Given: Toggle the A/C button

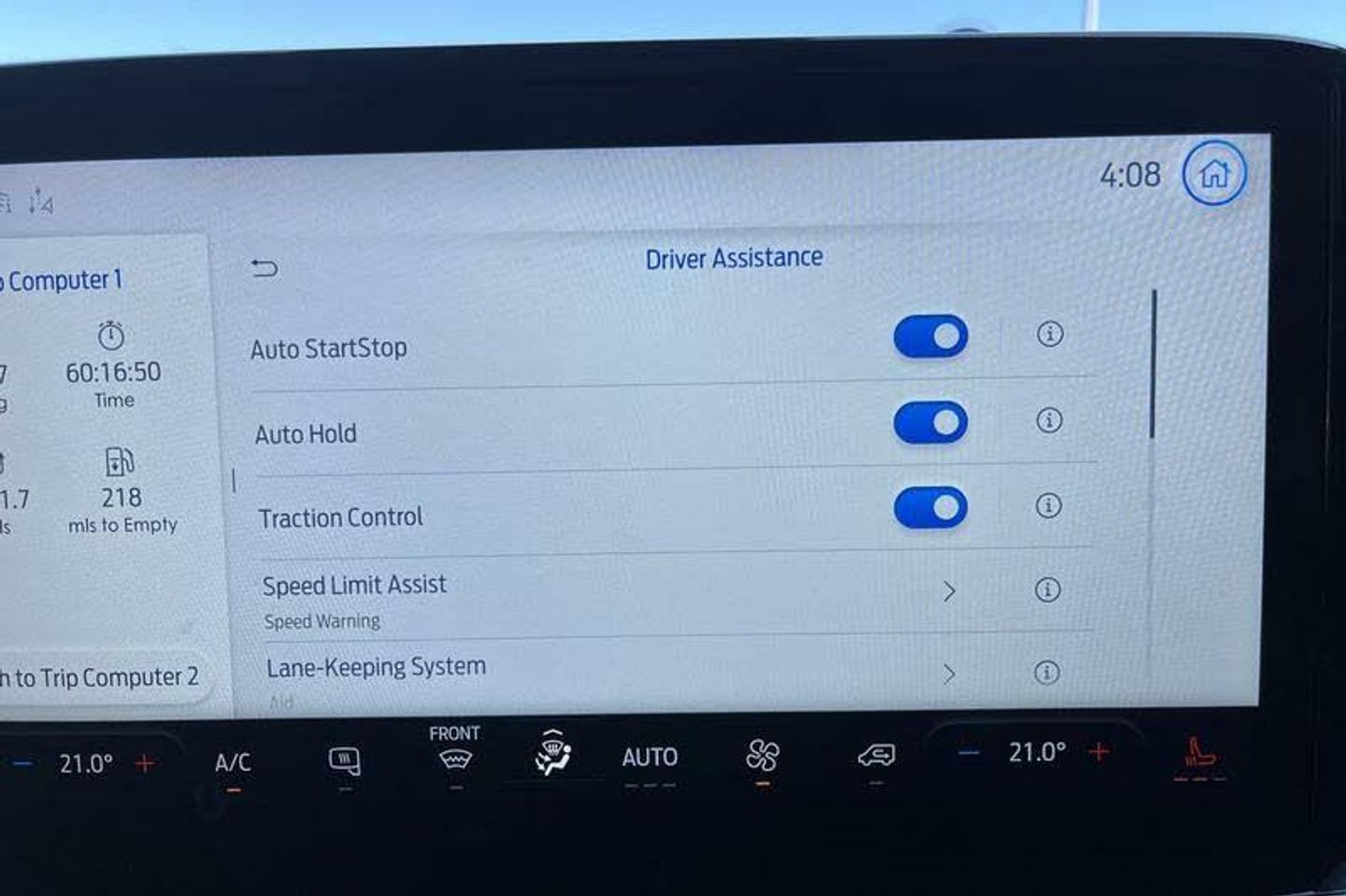Looking at the screenshot, I should tap(233, 764).
